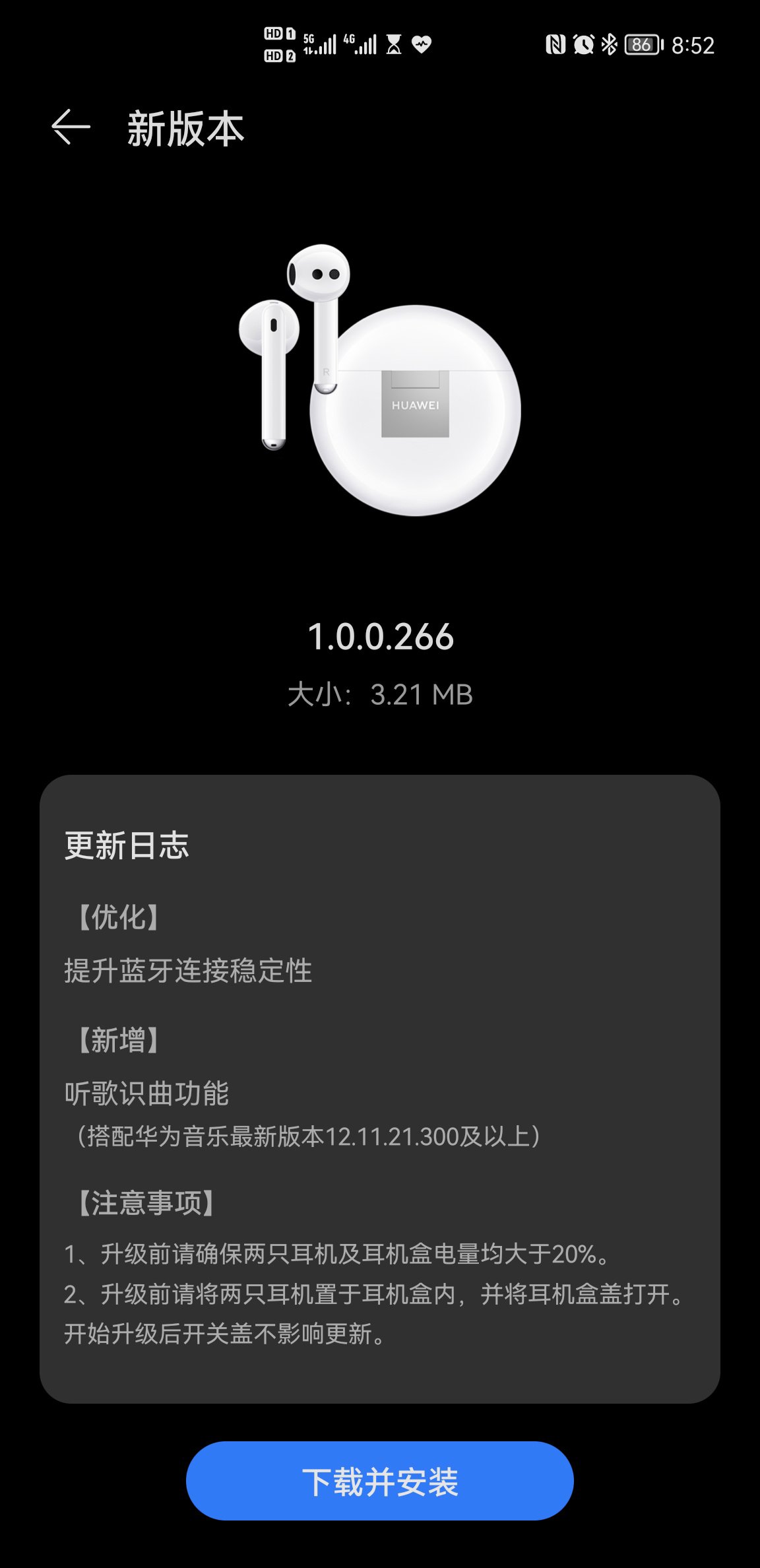Tap the 新版本 page title
760x1568 pixels.
[x=185, y=130]
